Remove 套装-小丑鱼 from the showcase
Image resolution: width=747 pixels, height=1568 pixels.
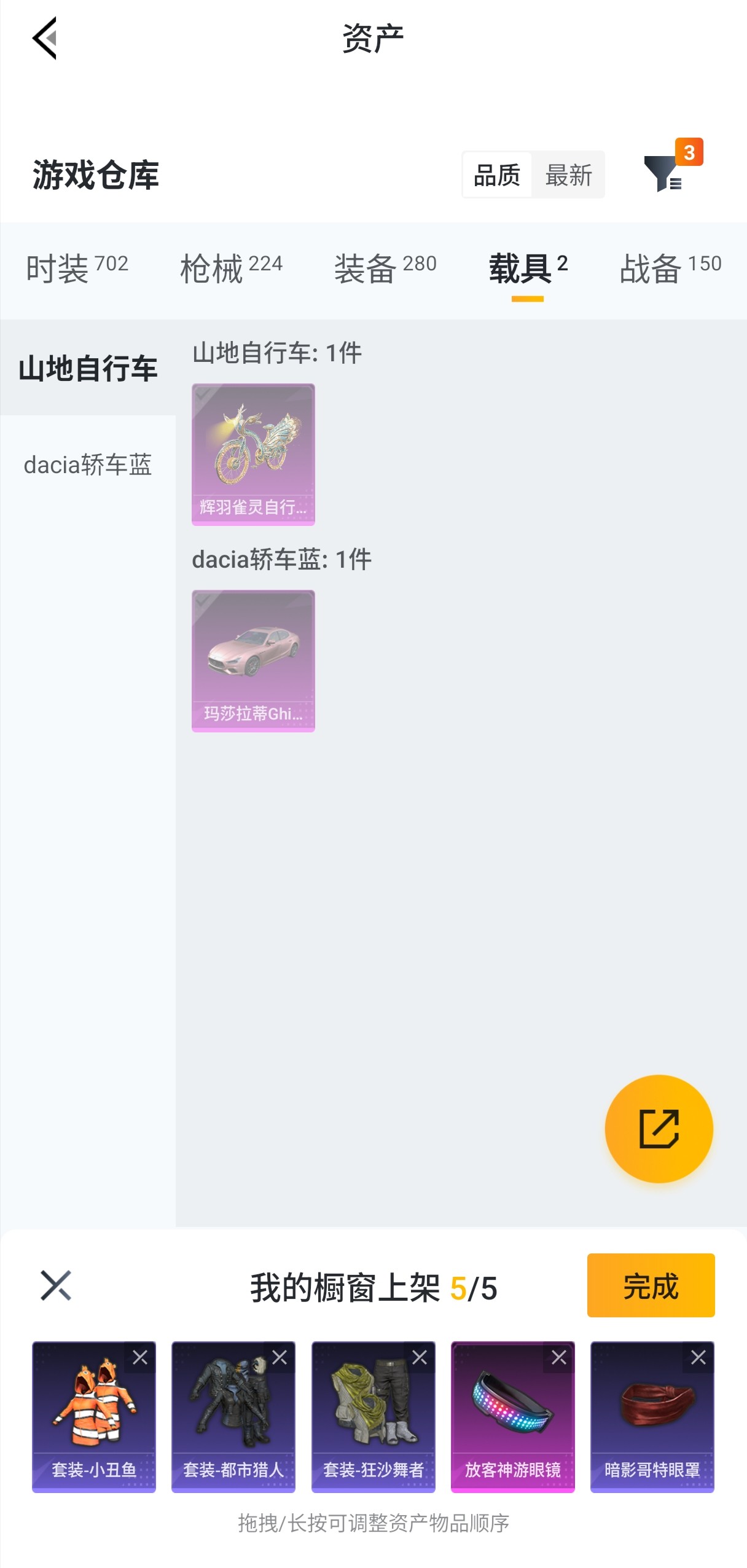coord(140,1357)
